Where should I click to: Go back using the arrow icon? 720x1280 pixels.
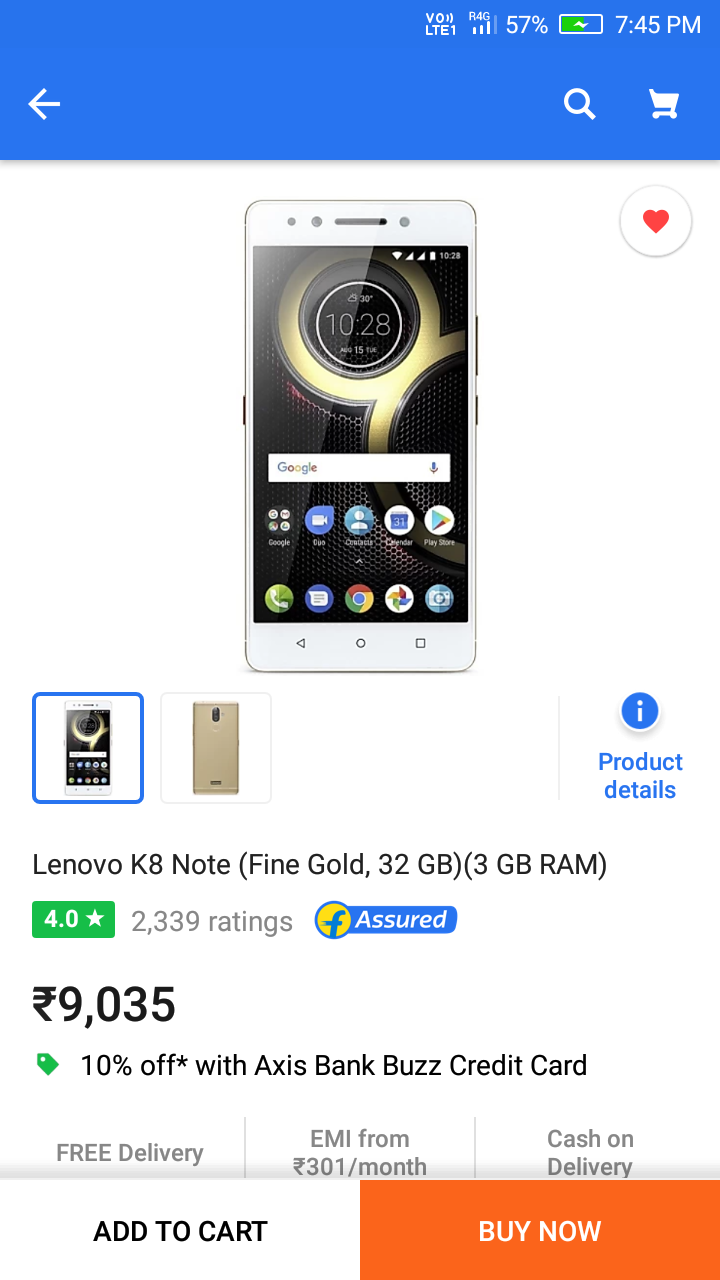pyautogui.click(x=44, y=104)
